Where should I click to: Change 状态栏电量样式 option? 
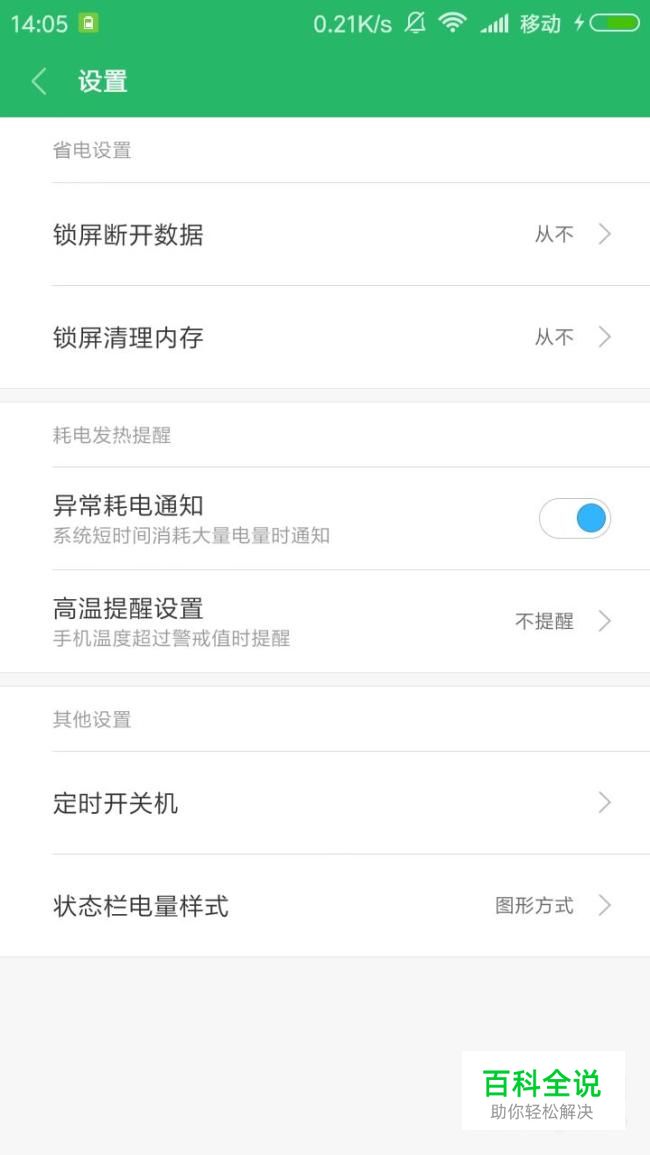click(x=325, y=905)
